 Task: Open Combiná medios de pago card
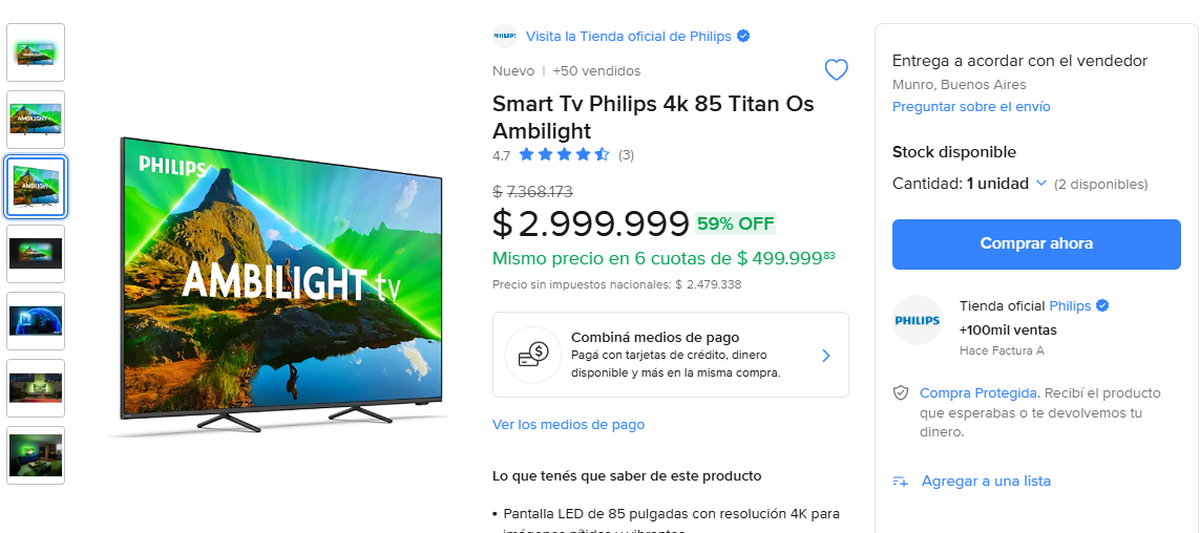670,354
